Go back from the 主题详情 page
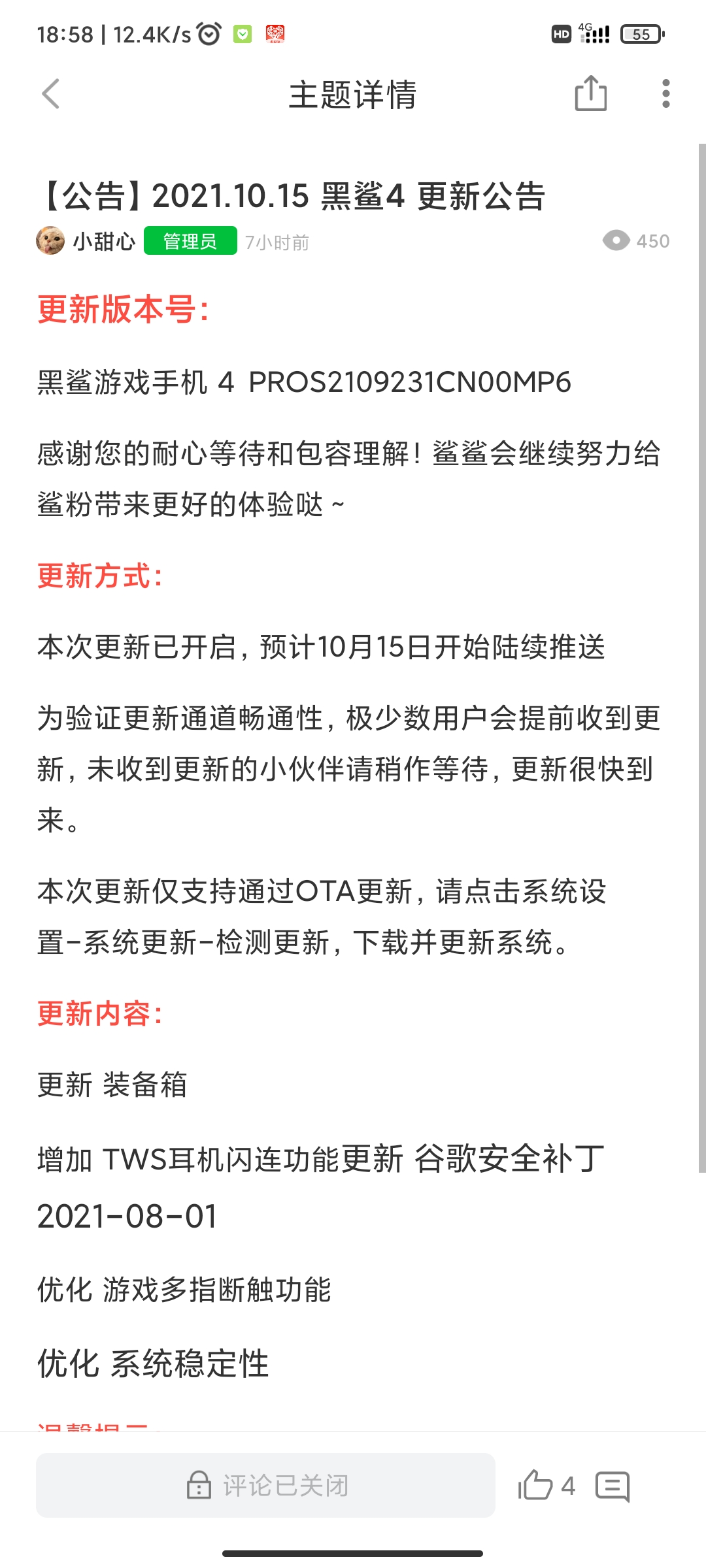 (51, 94)
